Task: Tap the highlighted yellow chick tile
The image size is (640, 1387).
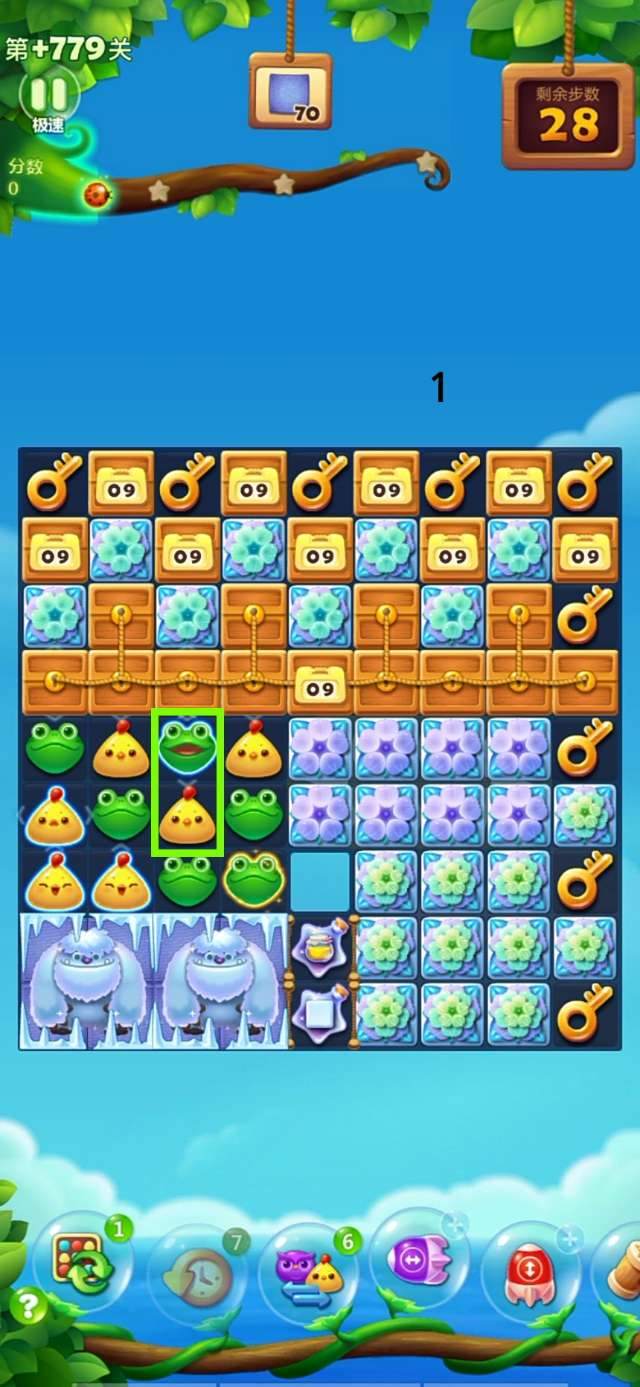Action: 187,814
